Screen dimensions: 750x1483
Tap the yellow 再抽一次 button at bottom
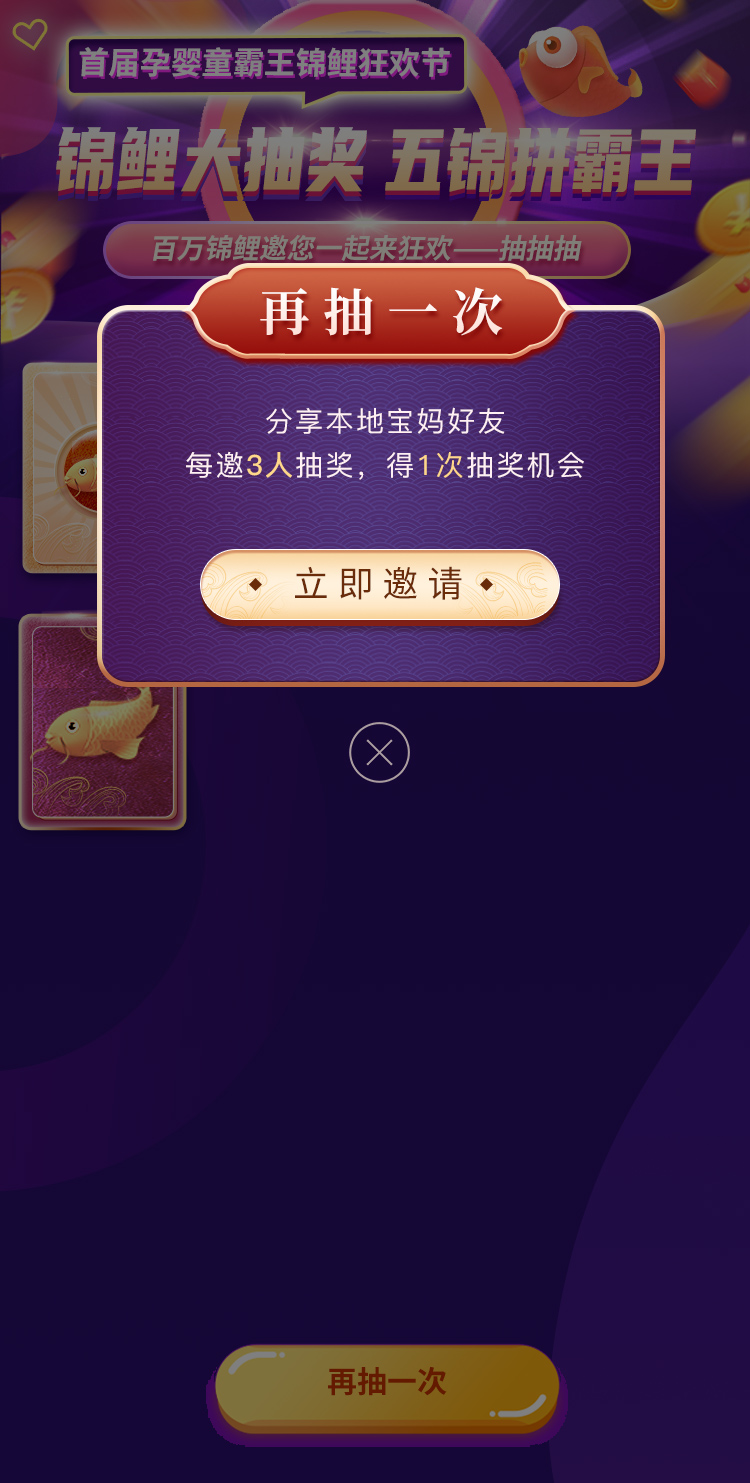(x=387, y=1384)
